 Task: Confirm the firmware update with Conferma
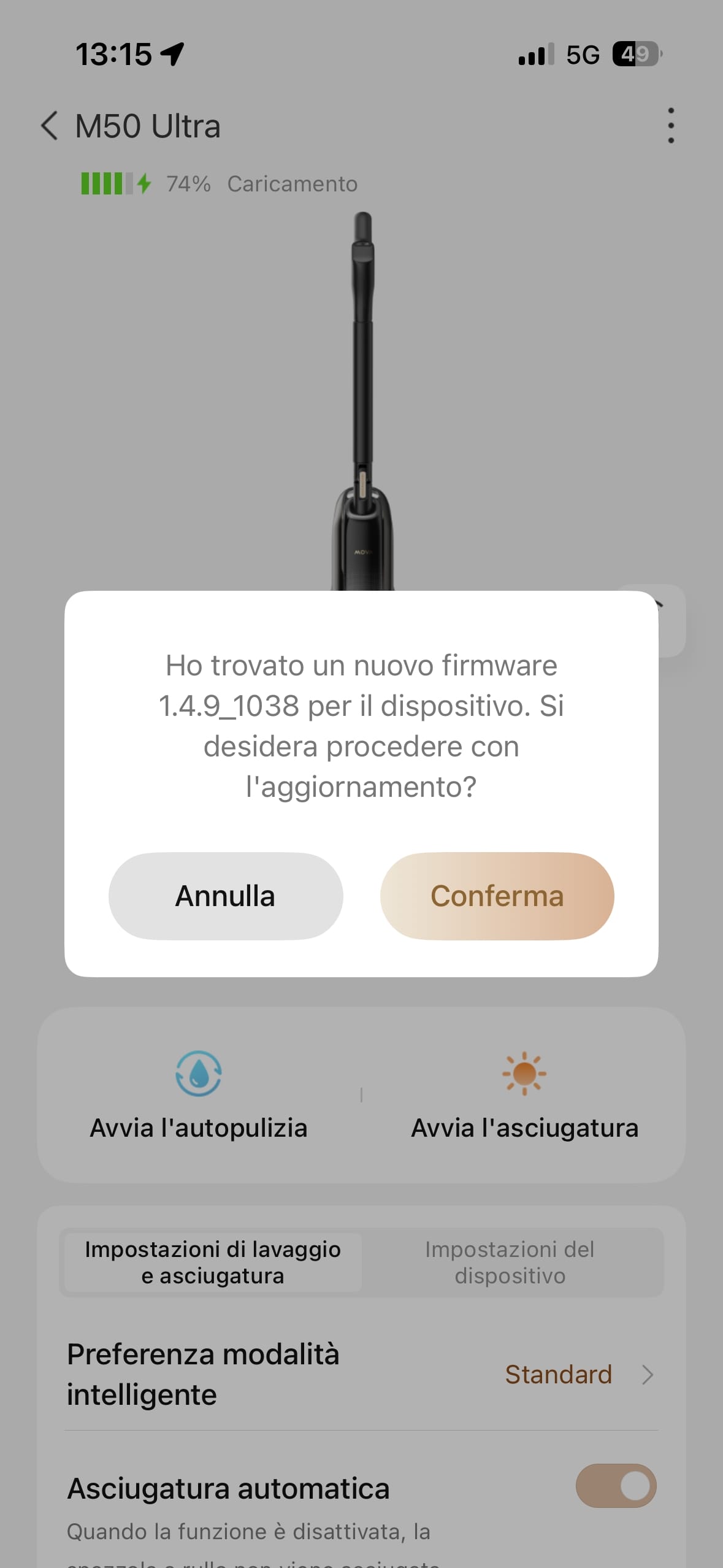click(497, 896)
